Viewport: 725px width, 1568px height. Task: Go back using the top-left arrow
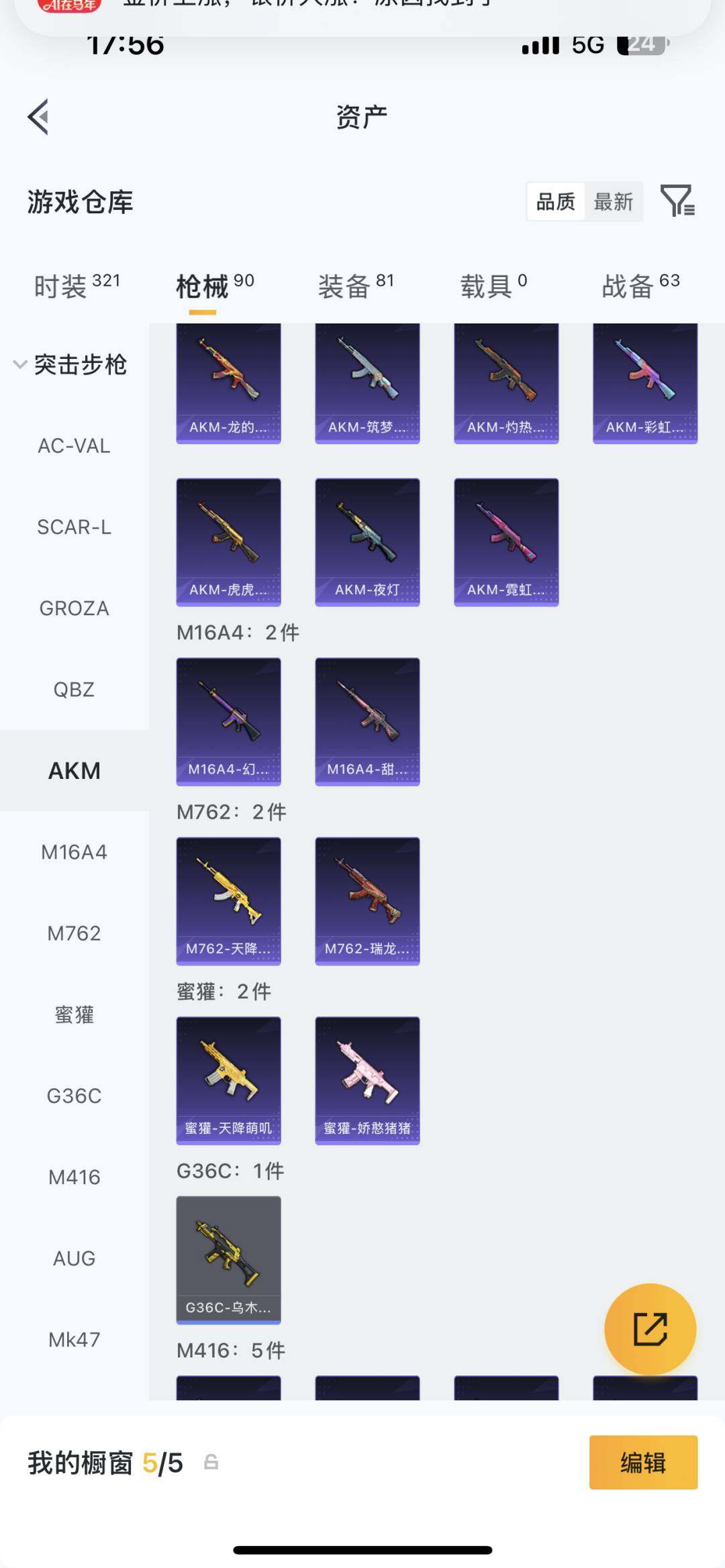pyautogui.click(x=39, y=117)
